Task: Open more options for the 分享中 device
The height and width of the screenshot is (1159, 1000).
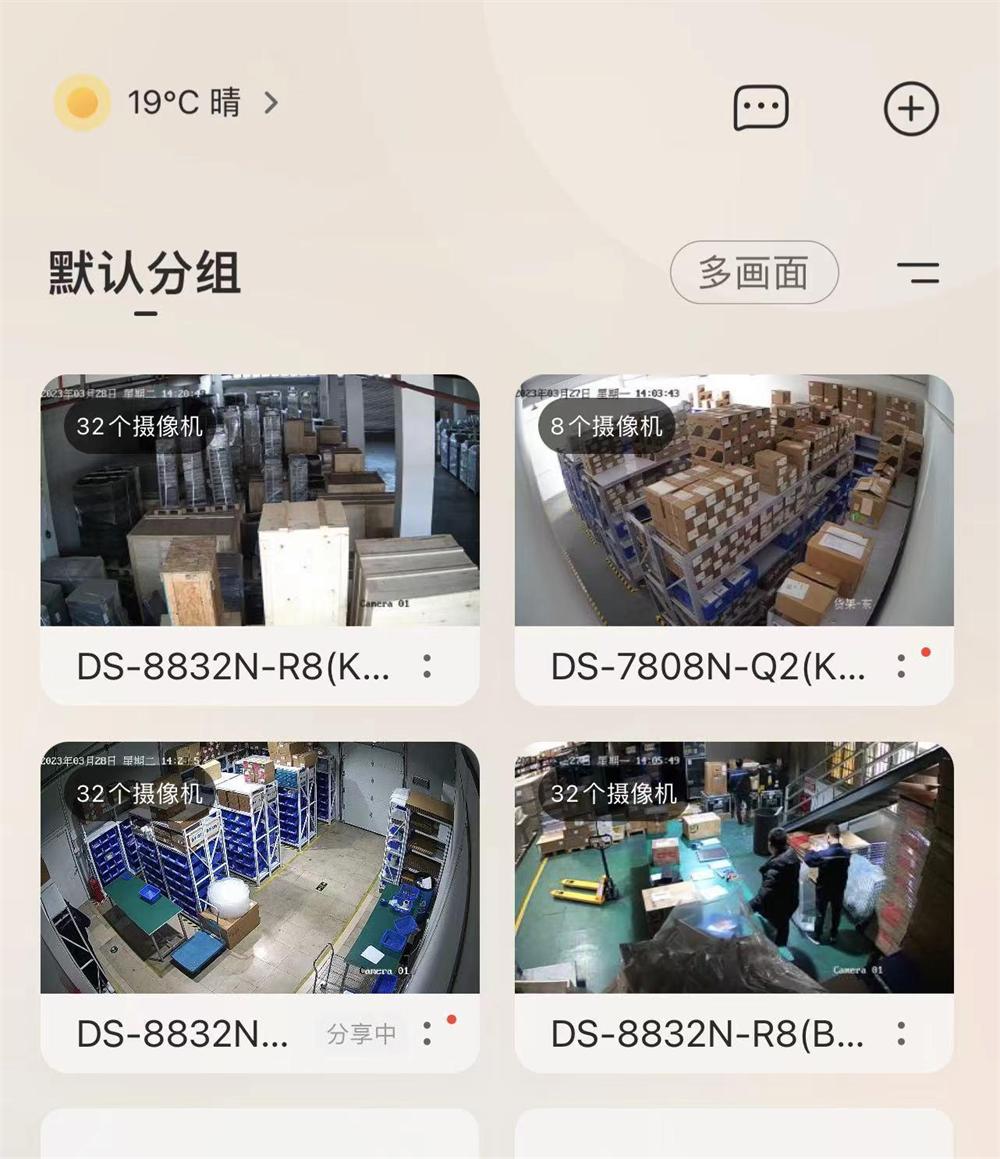Action: pos(427,1034)
